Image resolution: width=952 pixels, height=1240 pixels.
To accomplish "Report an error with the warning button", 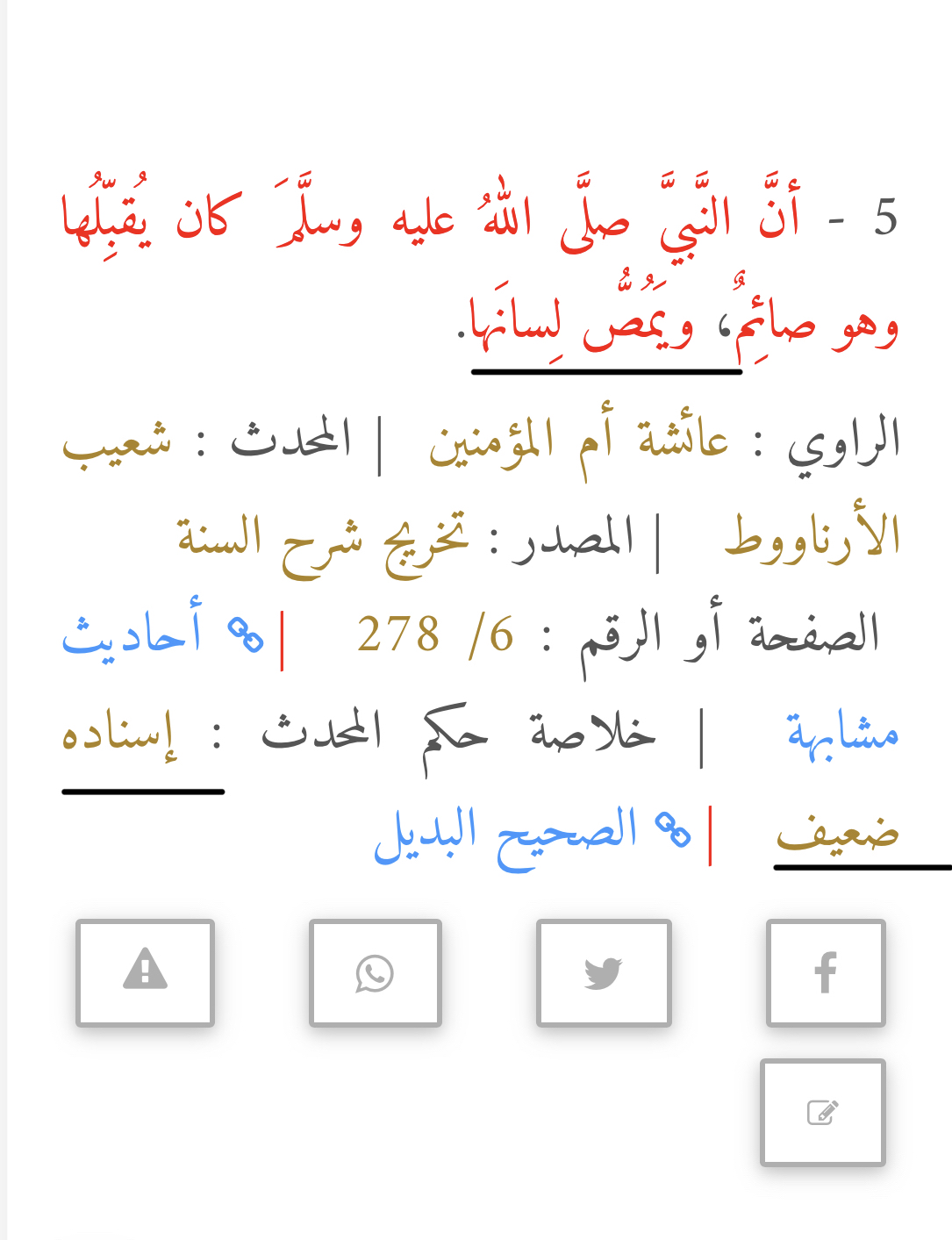I will [x=145, y=972].
